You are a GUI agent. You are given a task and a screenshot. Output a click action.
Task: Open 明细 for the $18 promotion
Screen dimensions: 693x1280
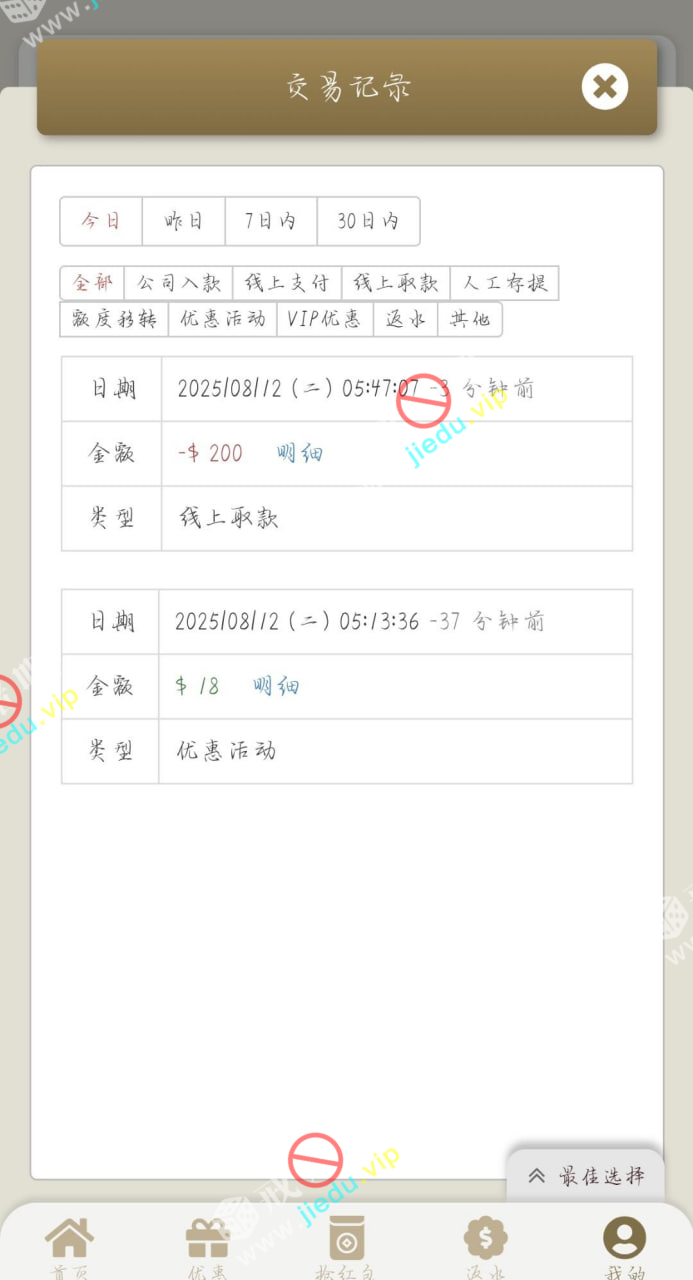click(276, 686)
